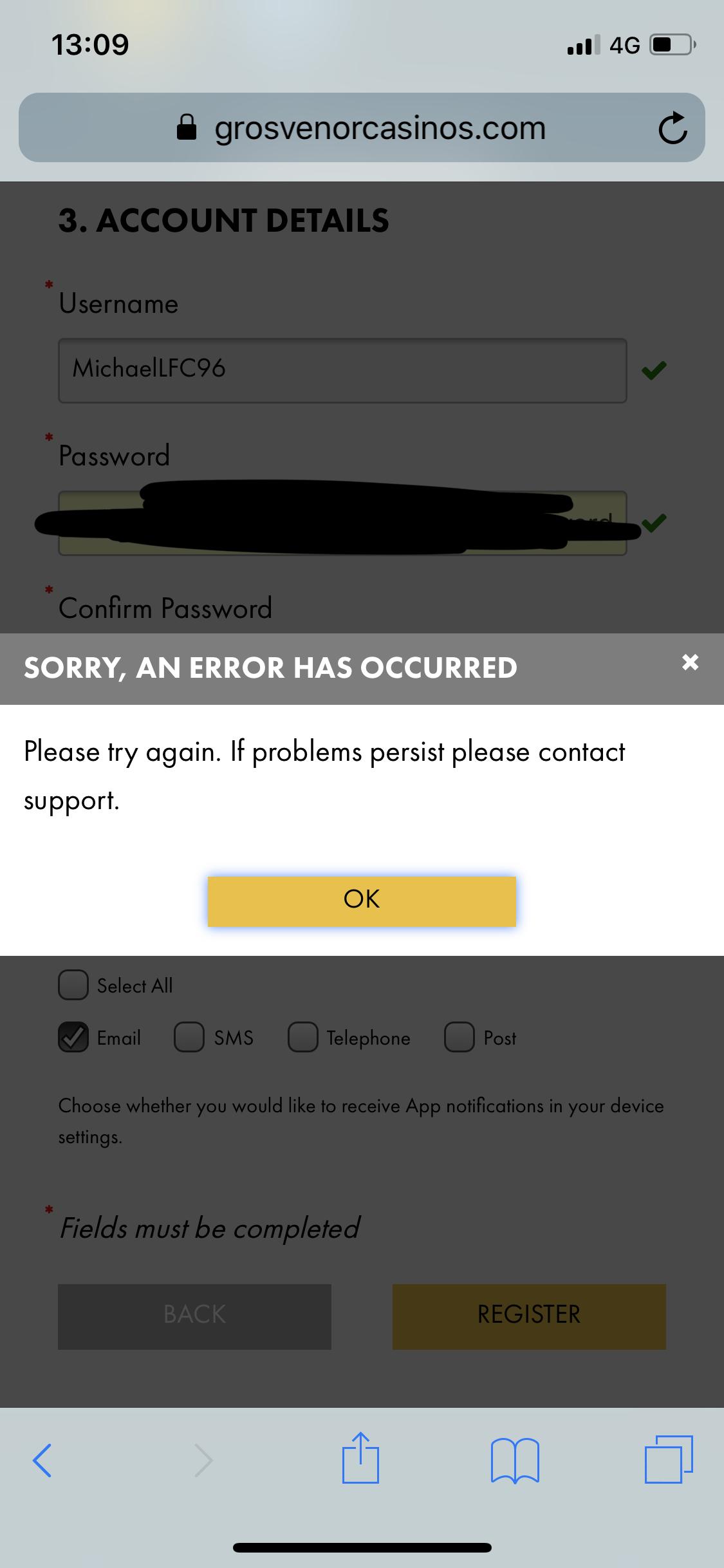Uncheck the Email checkbox

click(x=73, y=1037)
